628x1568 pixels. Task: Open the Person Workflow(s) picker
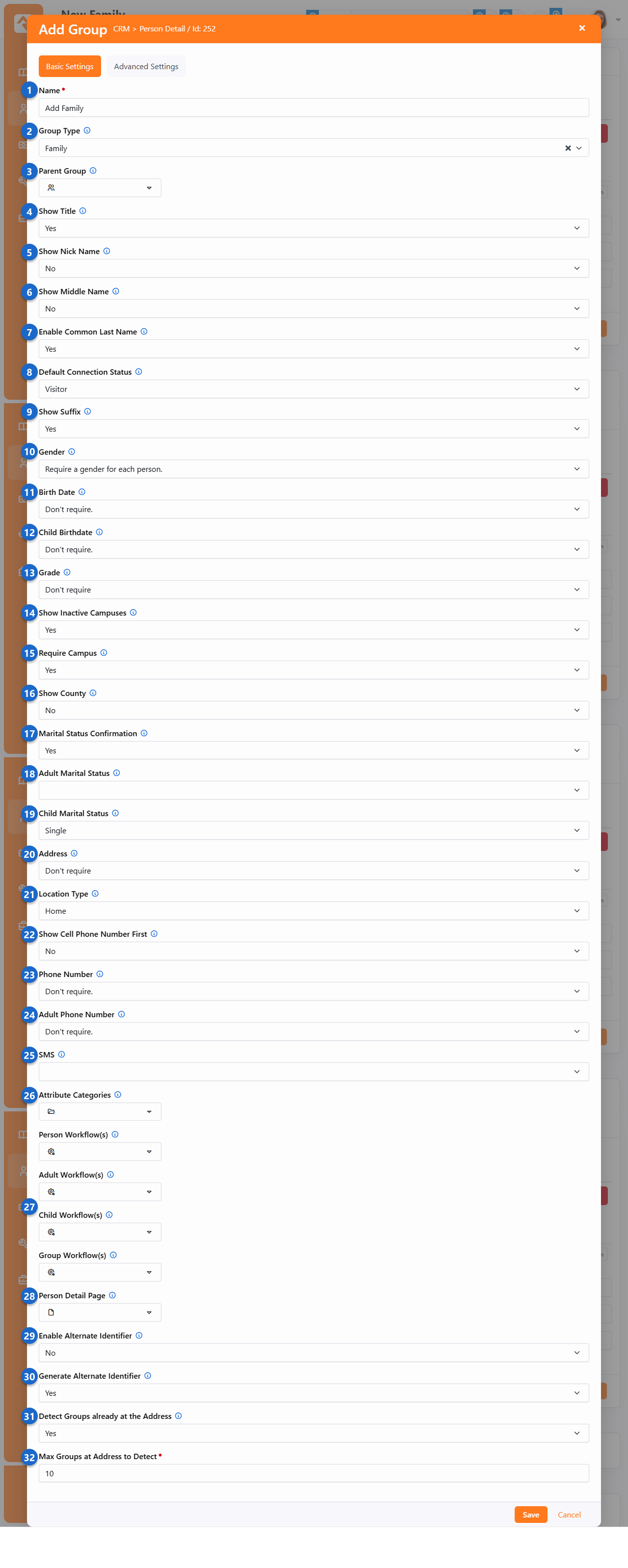100,1152
